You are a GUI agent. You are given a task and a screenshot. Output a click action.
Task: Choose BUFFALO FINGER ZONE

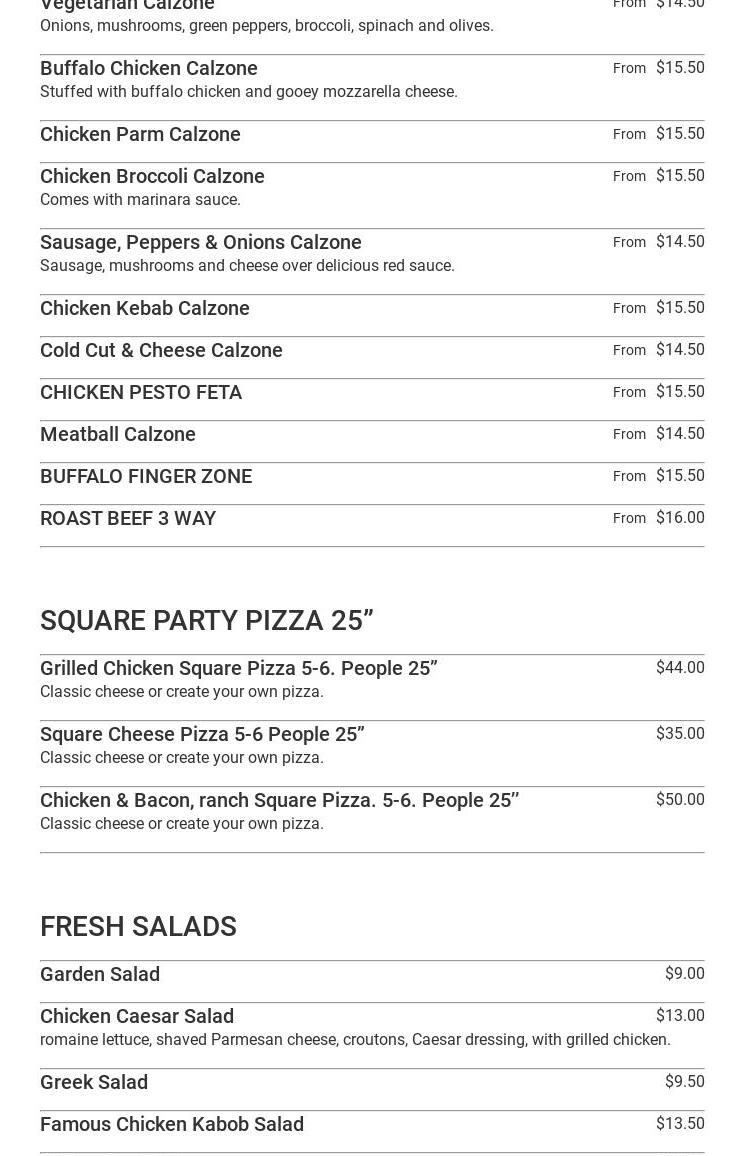pos(146,476)
